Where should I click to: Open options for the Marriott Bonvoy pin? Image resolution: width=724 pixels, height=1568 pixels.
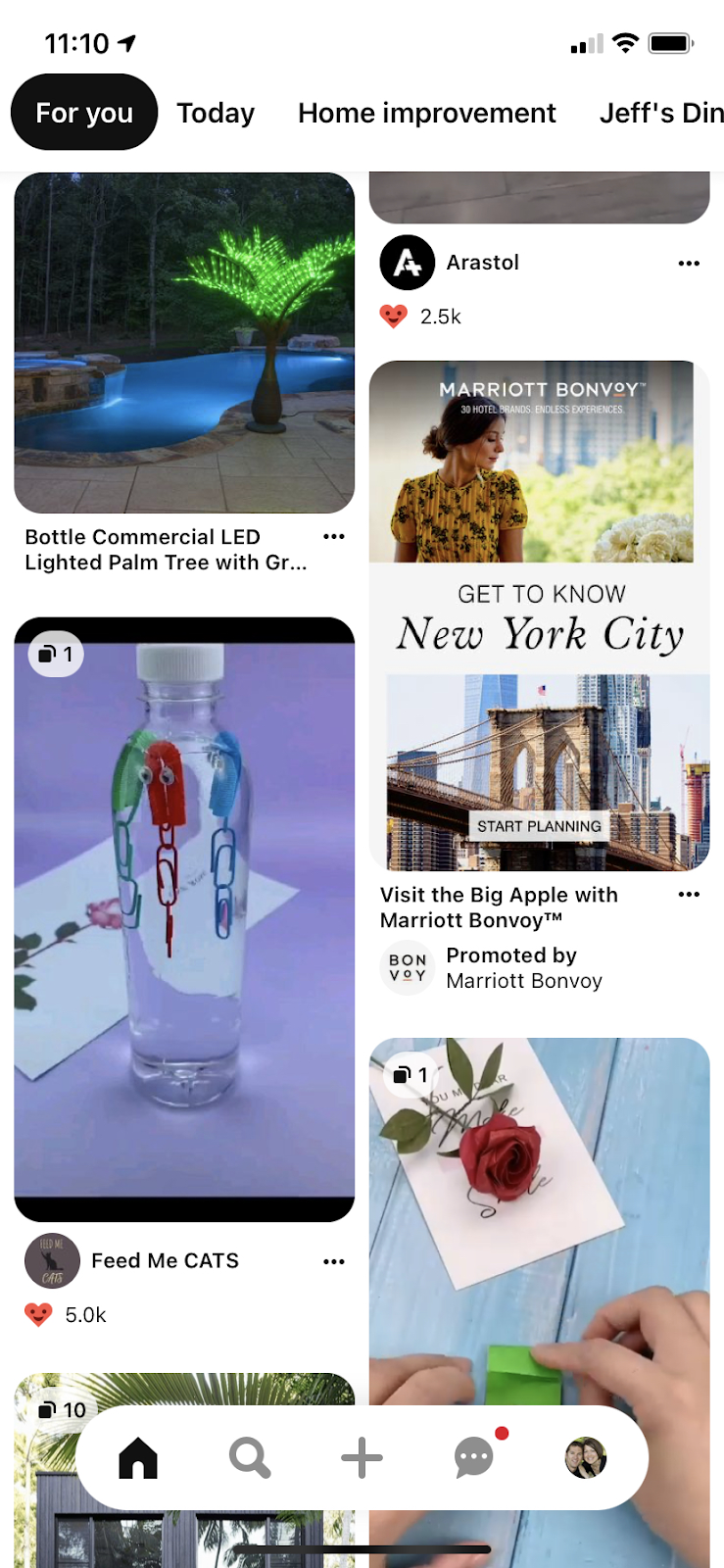tap(689, 895)
